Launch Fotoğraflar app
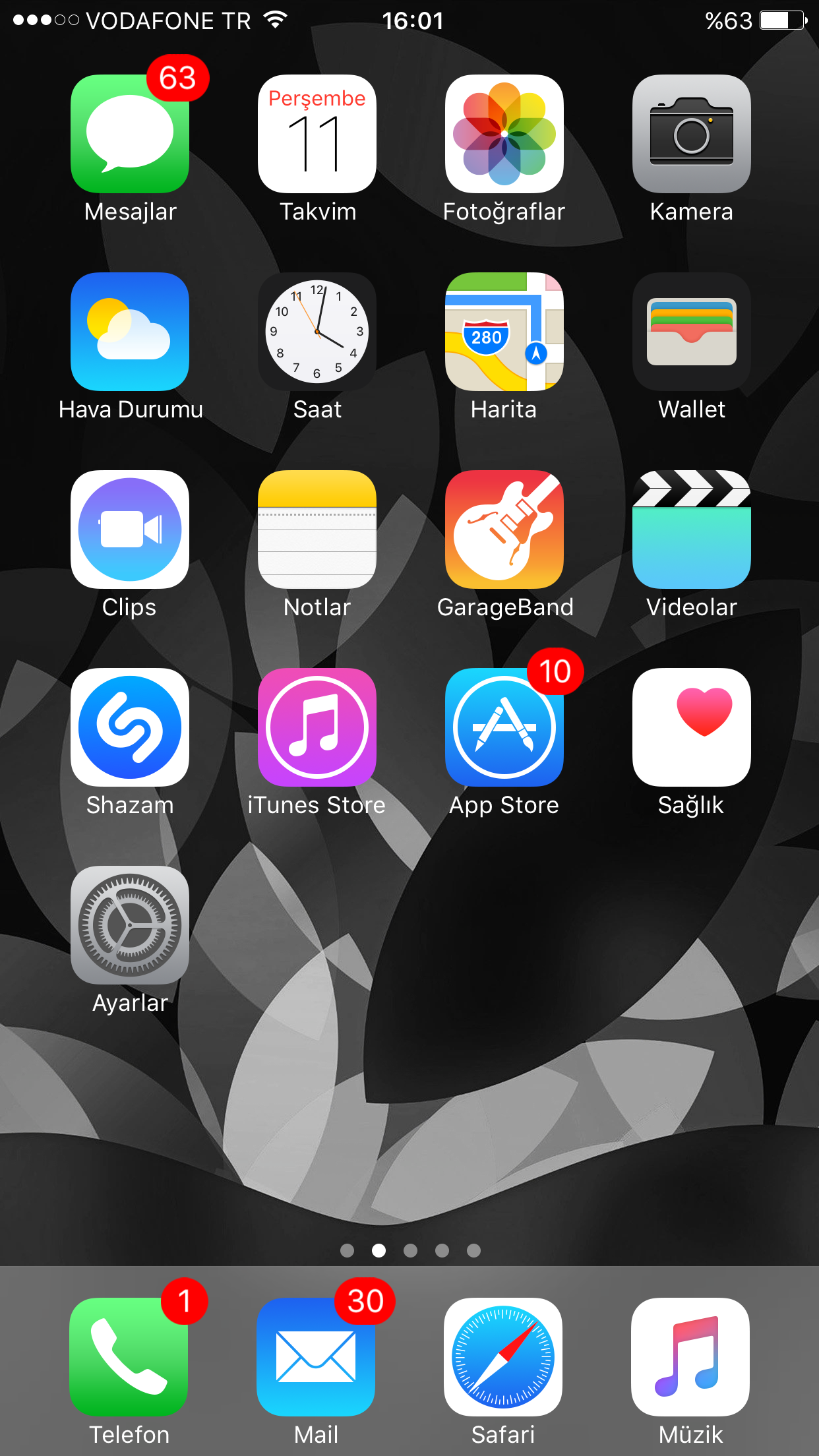Viewport: 819px width, 1456px height. 504,134
